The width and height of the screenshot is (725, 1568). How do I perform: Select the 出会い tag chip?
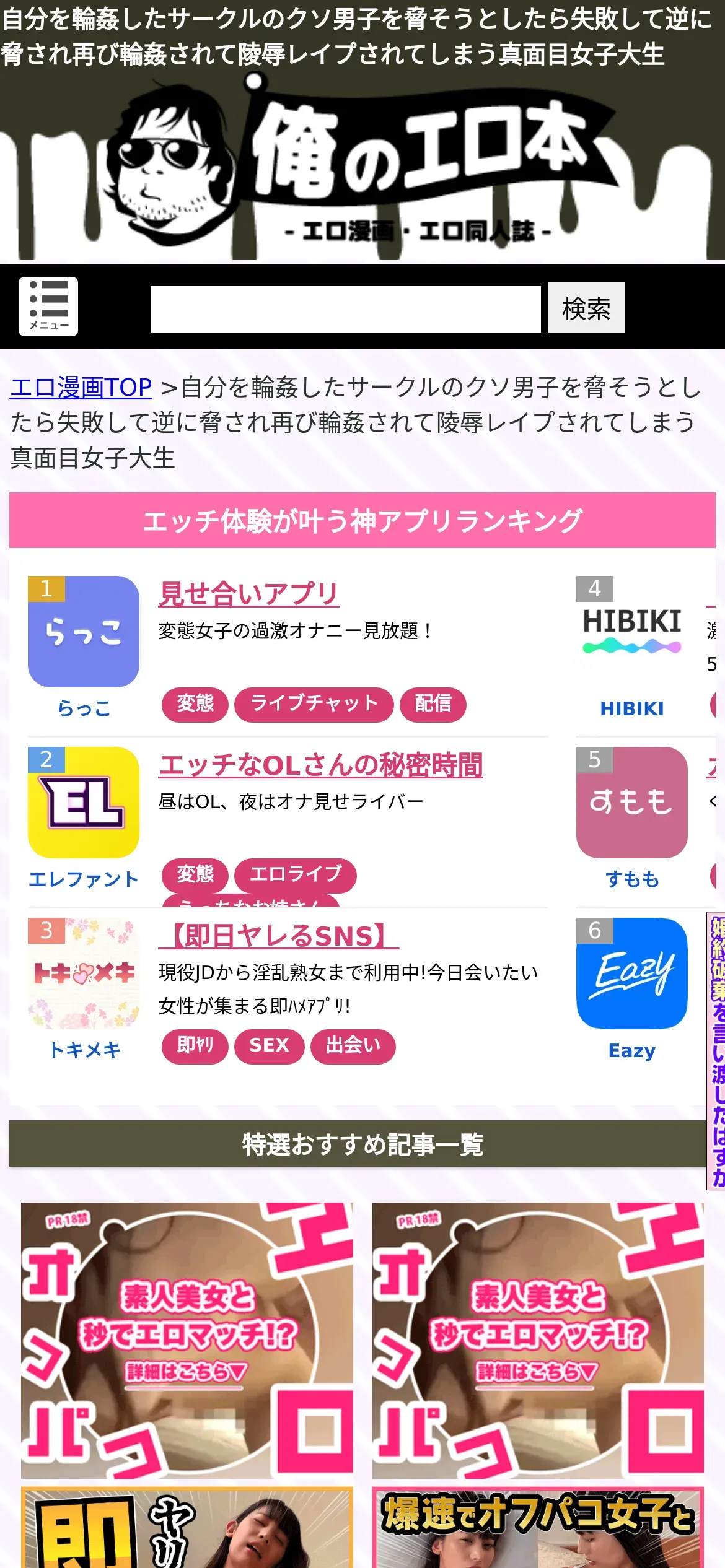tap(353, 1046)
